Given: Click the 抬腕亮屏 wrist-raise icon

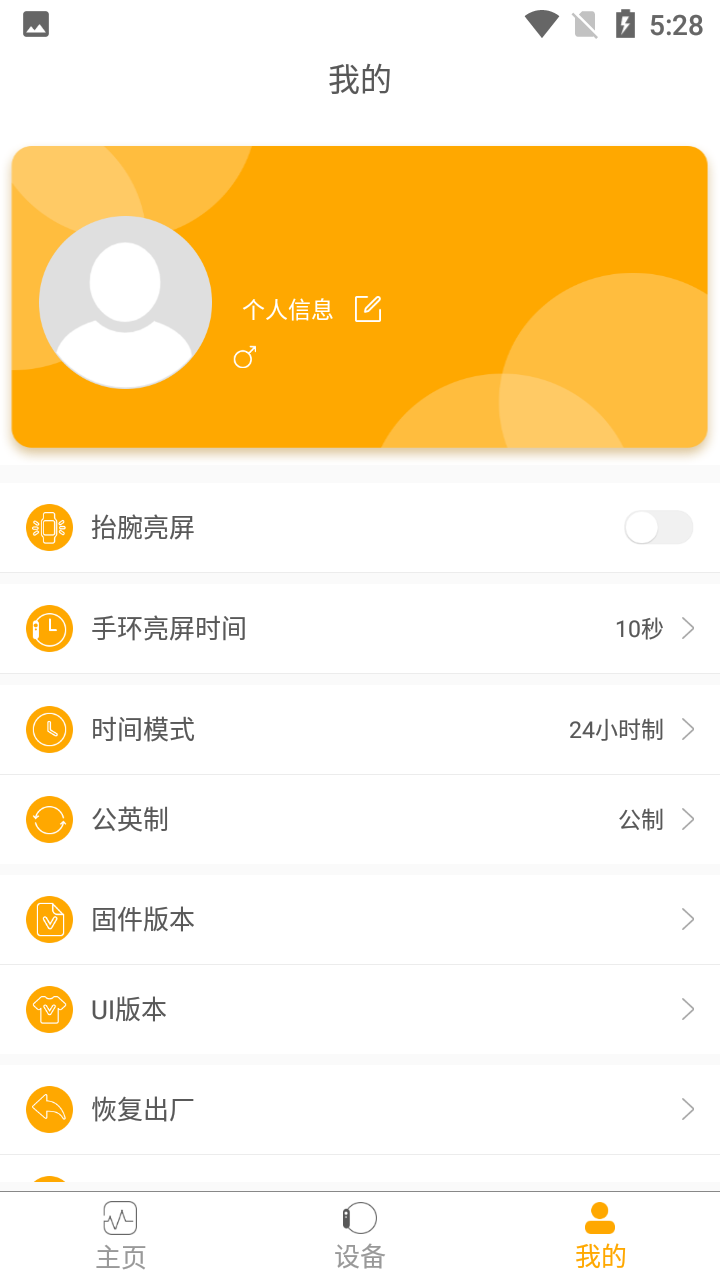Looking at the screenshot, I should click(49, 527).
